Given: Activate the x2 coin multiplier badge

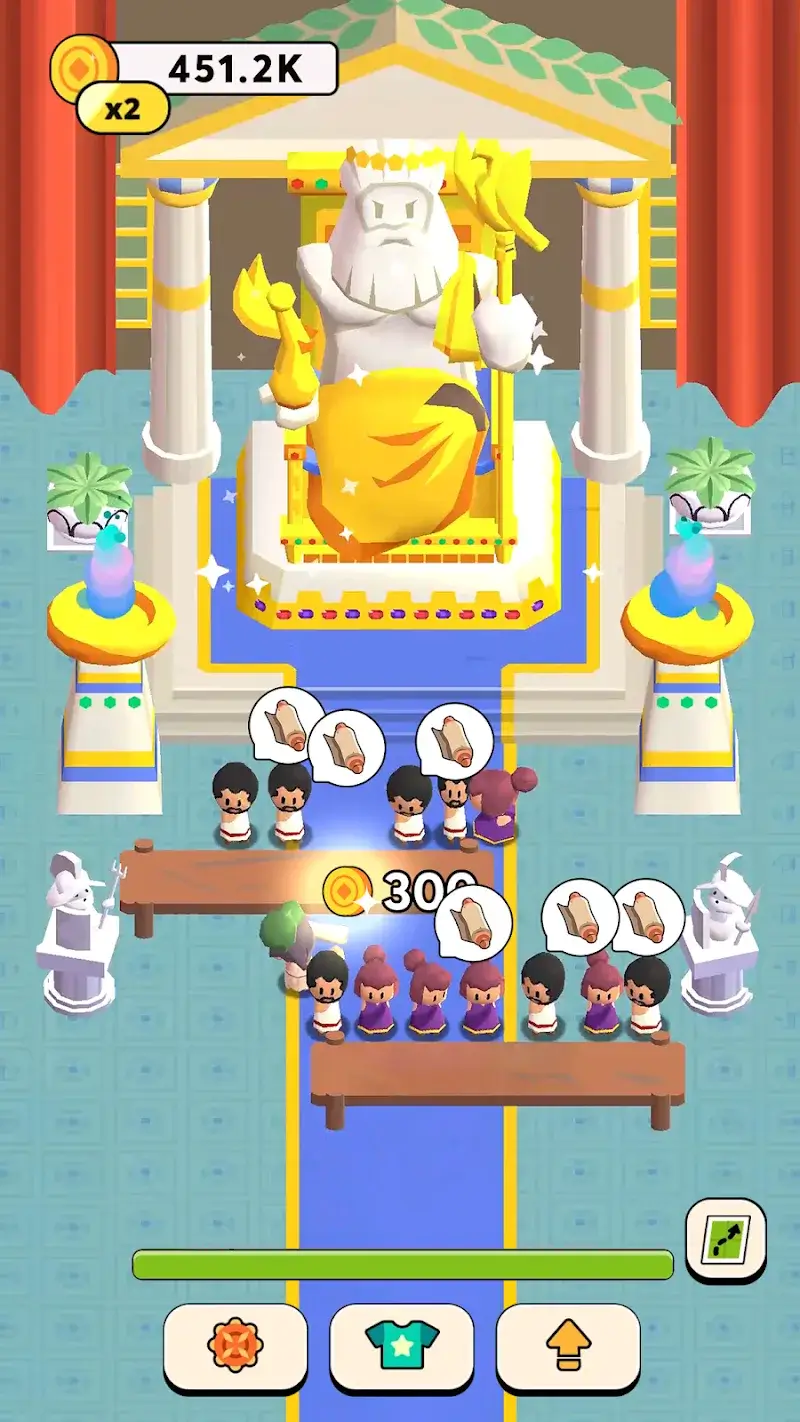Looking at the screenshot, I should point(123,108).
